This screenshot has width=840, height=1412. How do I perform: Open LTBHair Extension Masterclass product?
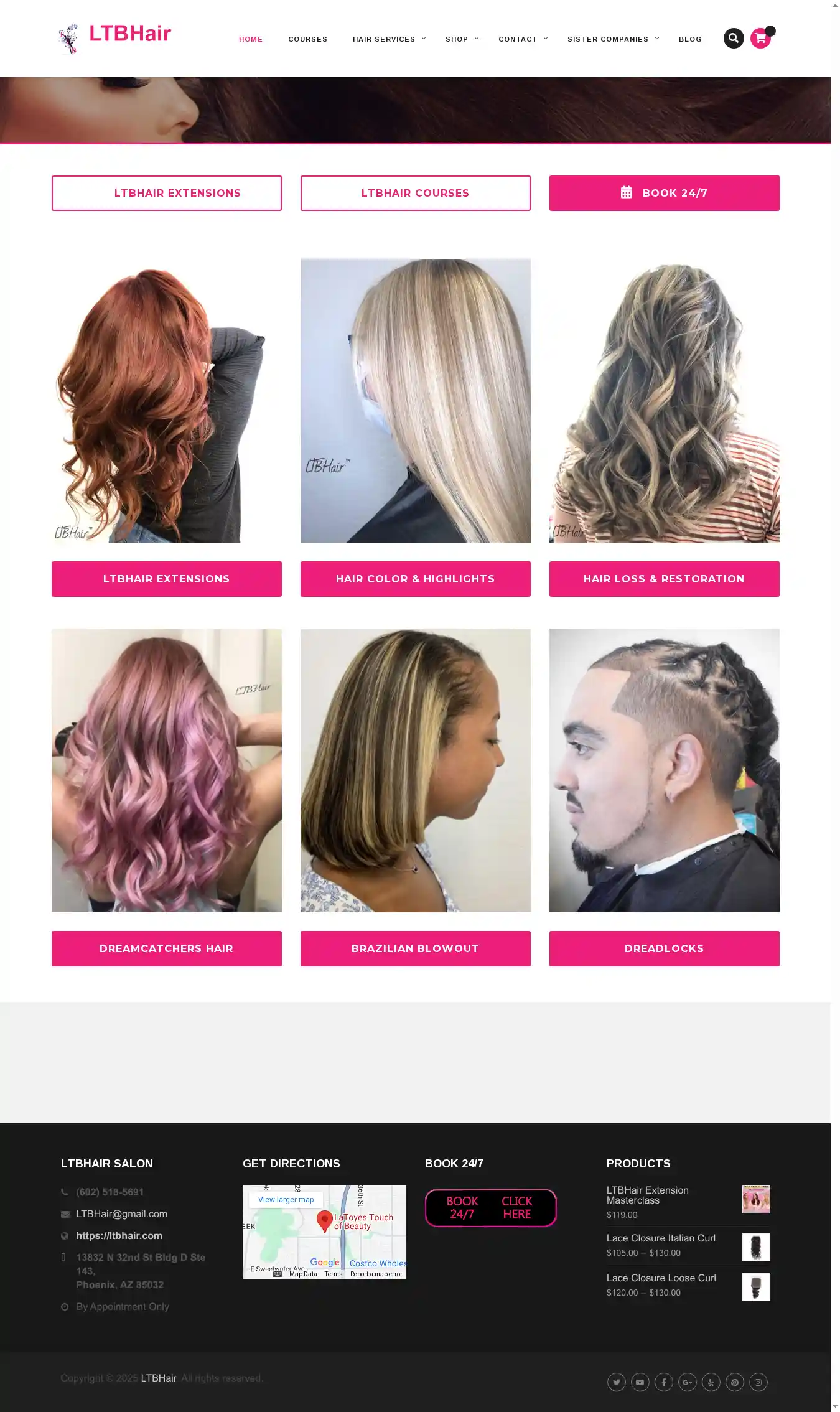(x=647, y=1195)
